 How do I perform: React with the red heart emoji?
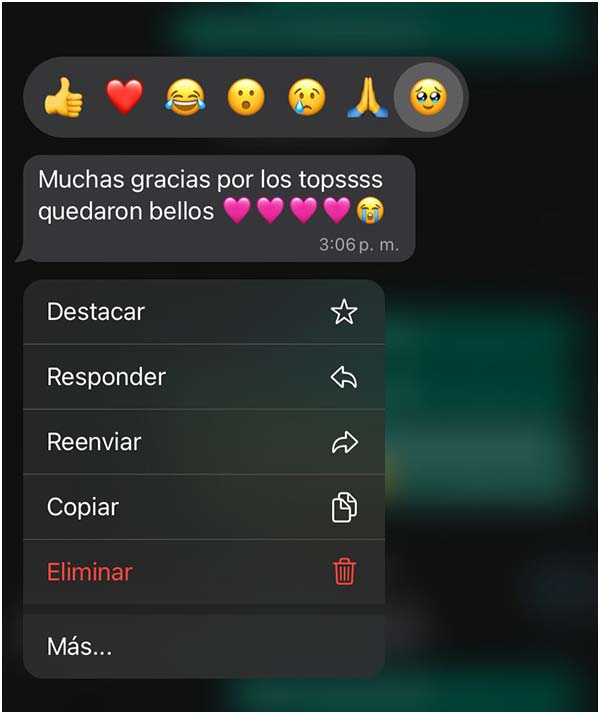tap(124, 97)
